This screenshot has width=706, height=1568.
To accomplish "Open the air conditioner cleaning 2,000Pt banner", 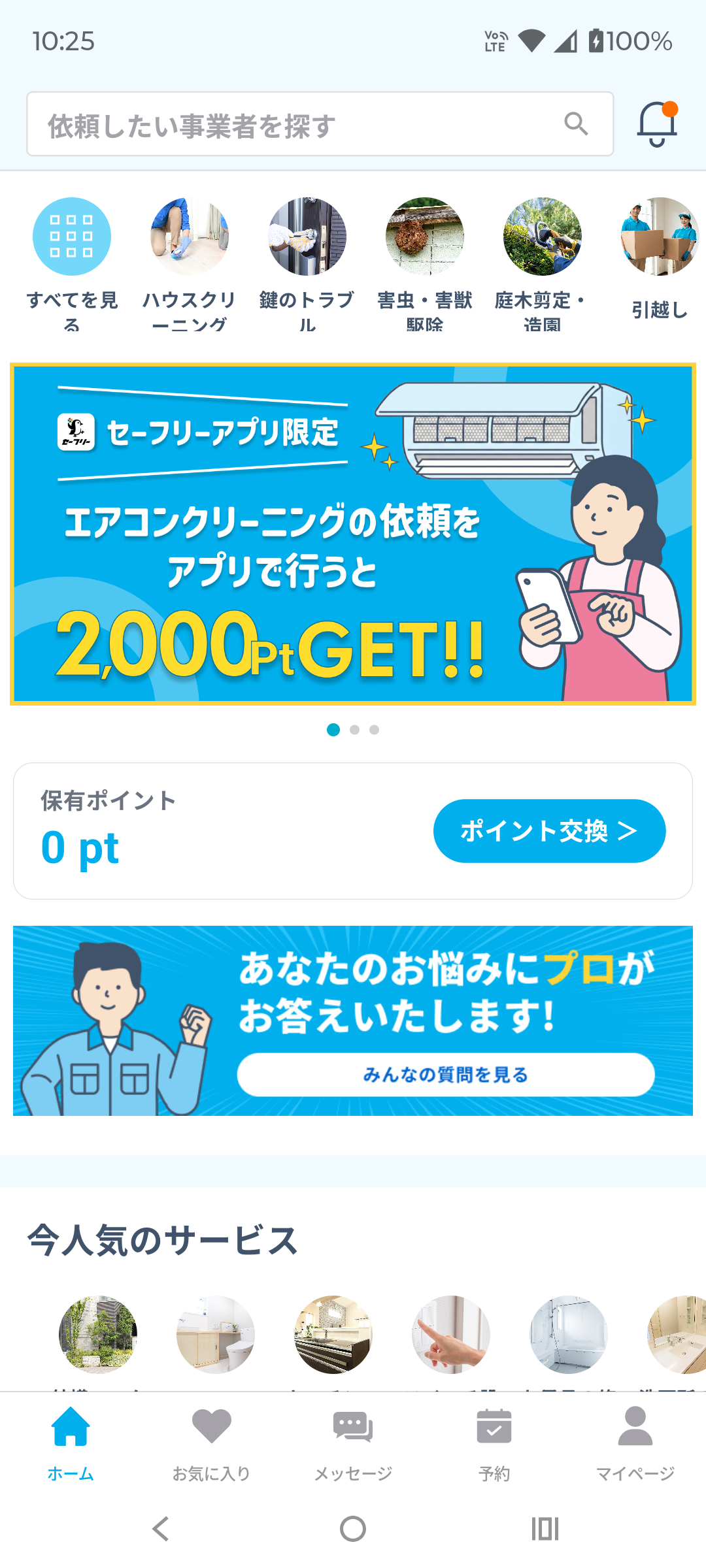I will [x=353, y=534].
